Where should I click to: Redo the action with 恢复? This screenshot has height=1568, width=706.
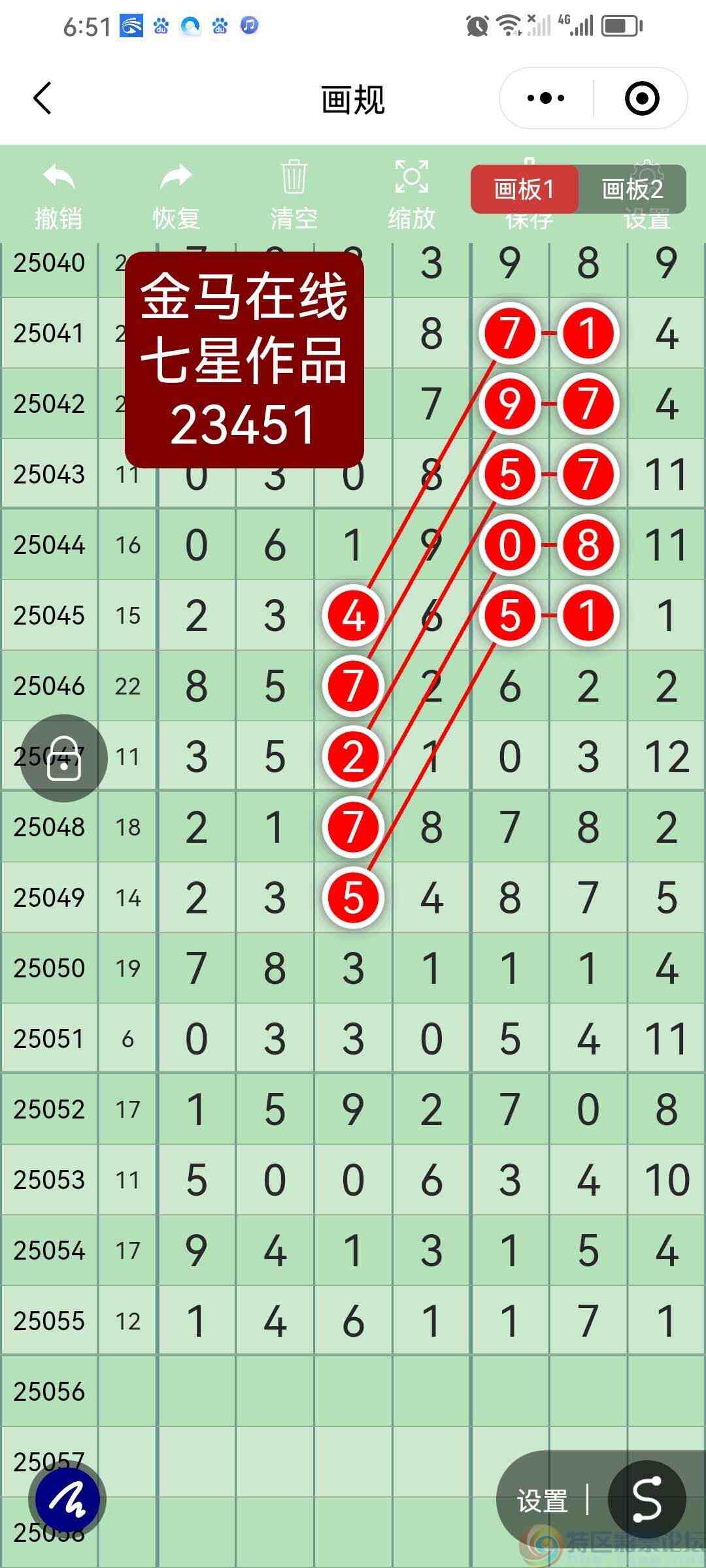pyautogui.click(x=176, y=195)
